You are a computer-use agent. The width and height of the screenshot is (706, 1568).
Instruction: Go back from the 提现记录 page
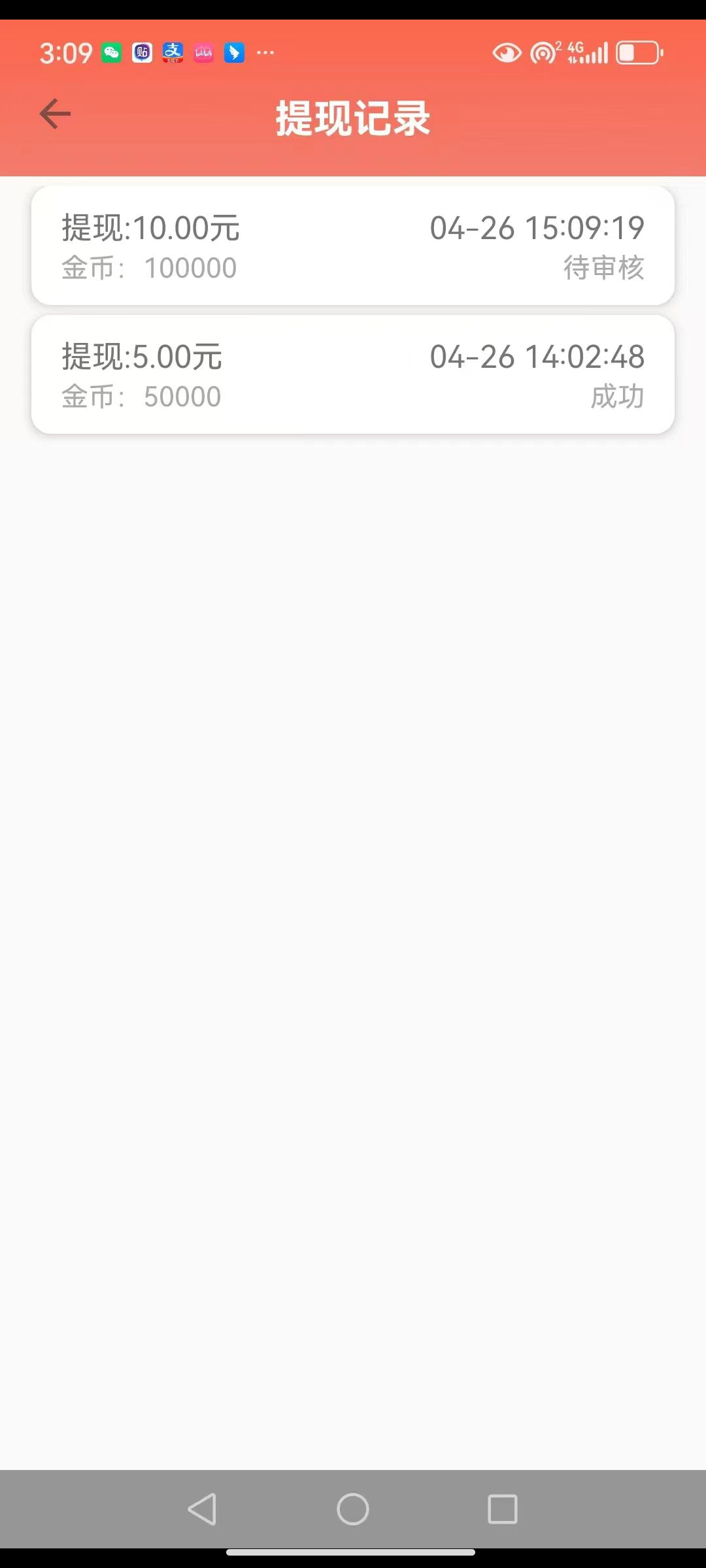(x=55, y=114)
